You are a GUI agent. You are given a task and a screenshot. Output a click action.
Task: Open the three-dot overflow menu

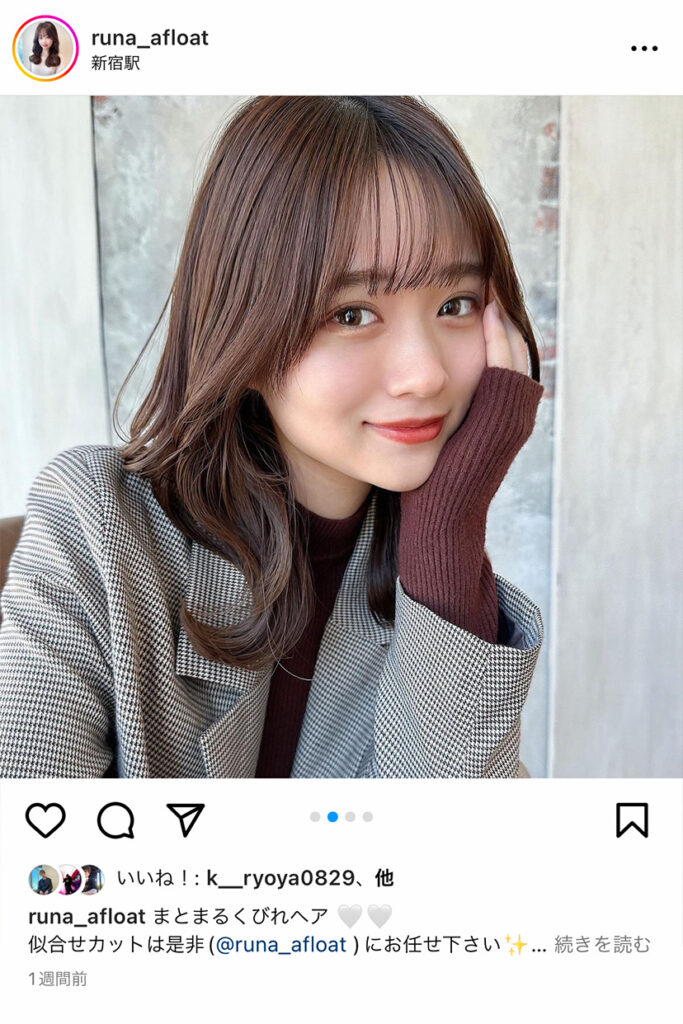point(644,48)
